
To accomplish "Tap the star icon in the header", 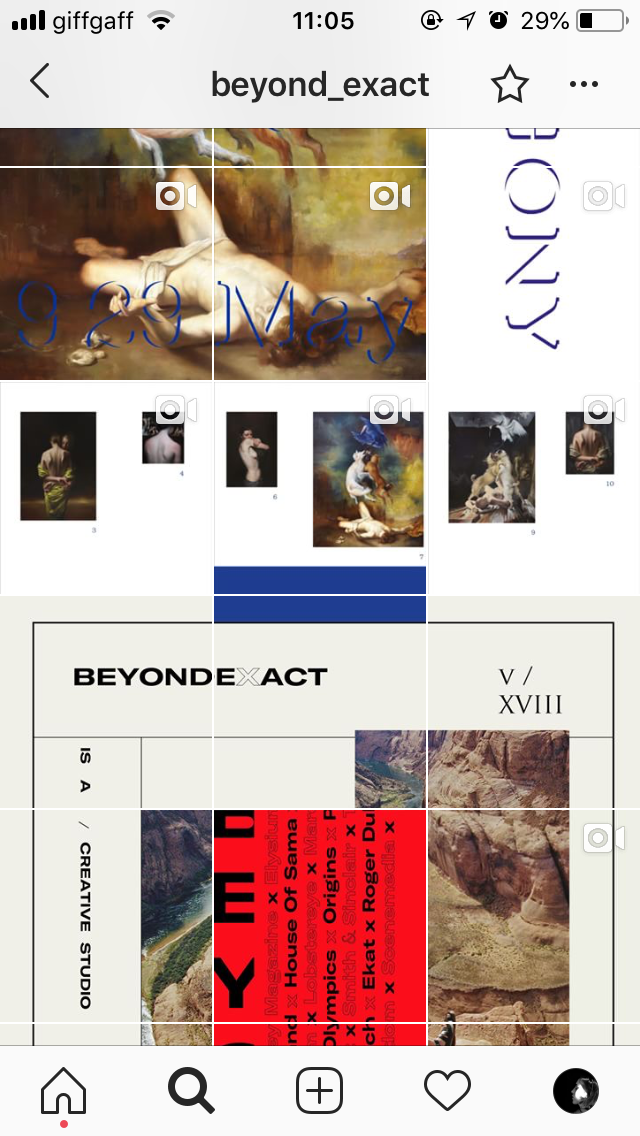I will click(509, 85).
